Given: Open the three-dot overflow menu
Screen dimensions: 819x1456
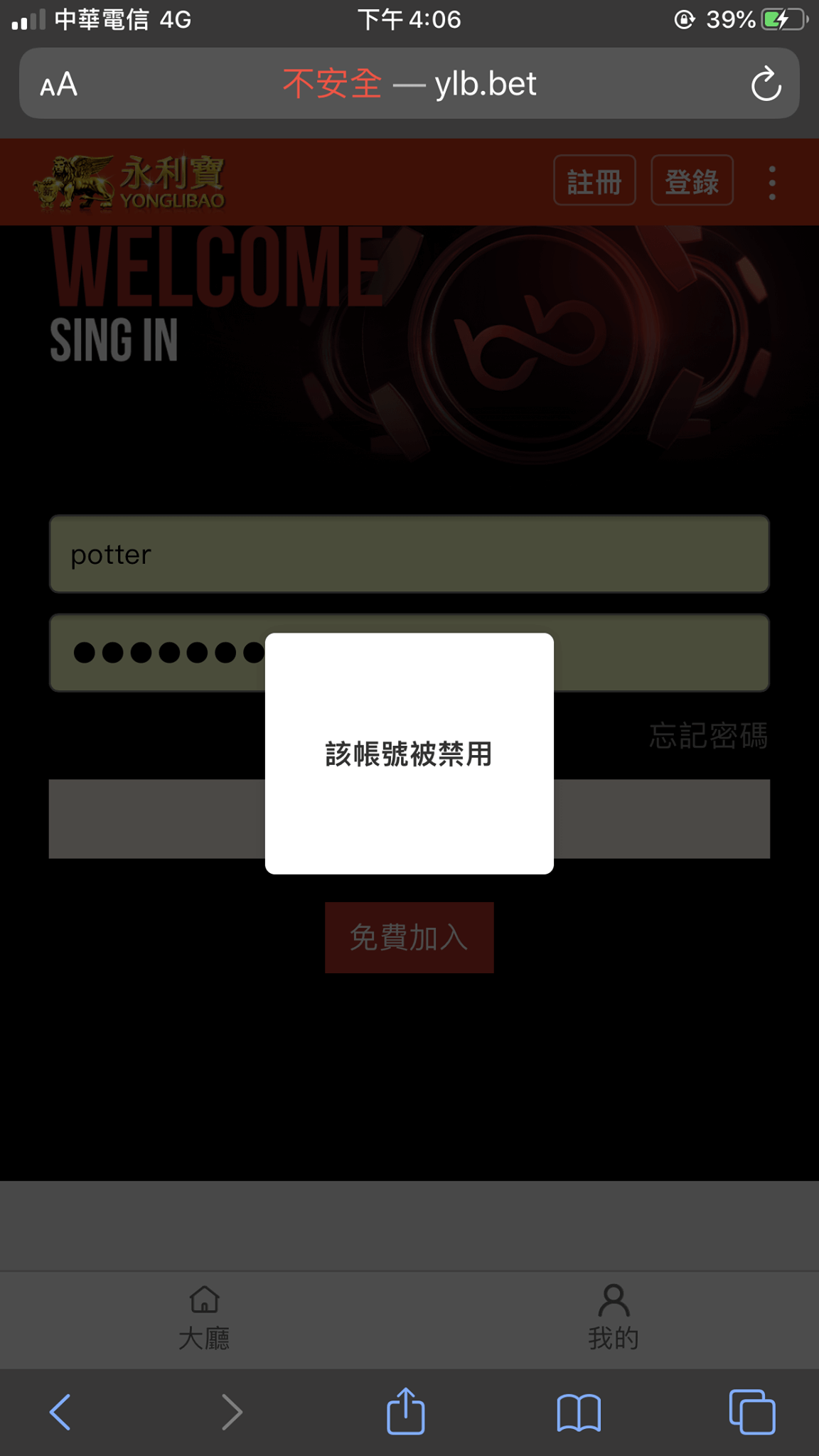Looking at the screenshot, I should pyautogui.click(x=772, y=183).
